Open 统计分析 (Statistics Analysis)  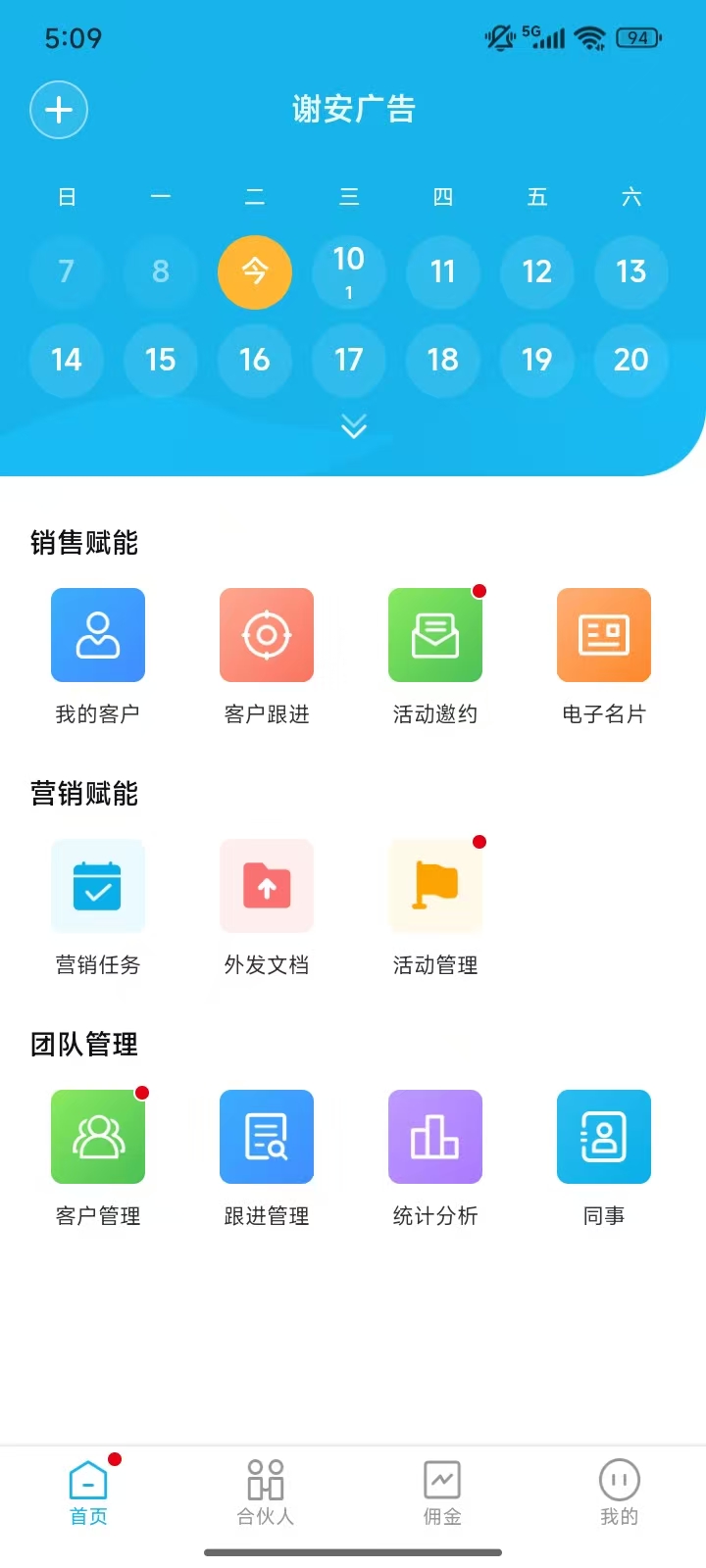point(435,1137)
